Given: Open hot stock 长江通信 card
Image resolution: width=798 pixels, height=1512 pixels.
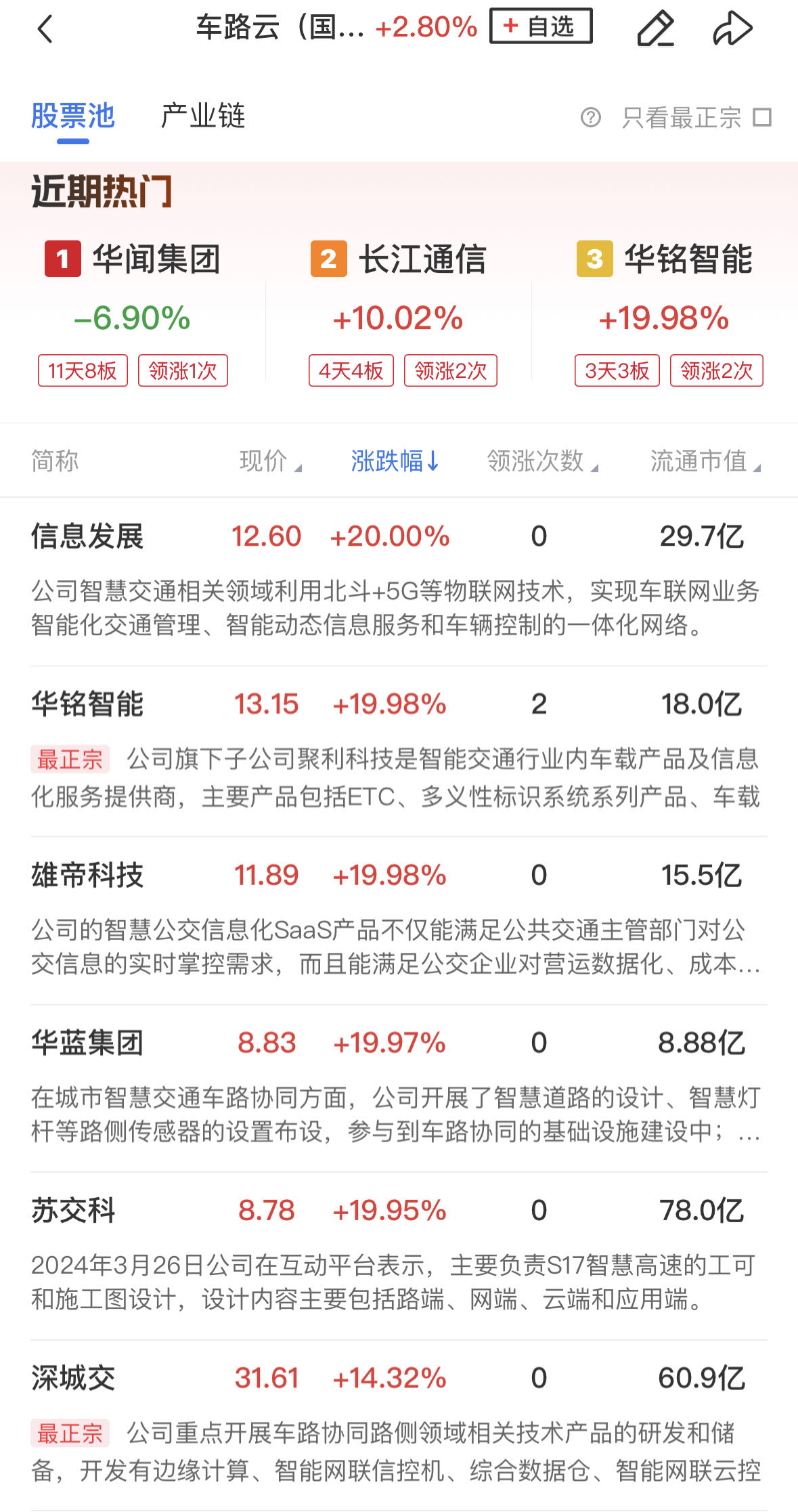Looking at the screenshot, I should pyautogui.click(x=399, y=313).
